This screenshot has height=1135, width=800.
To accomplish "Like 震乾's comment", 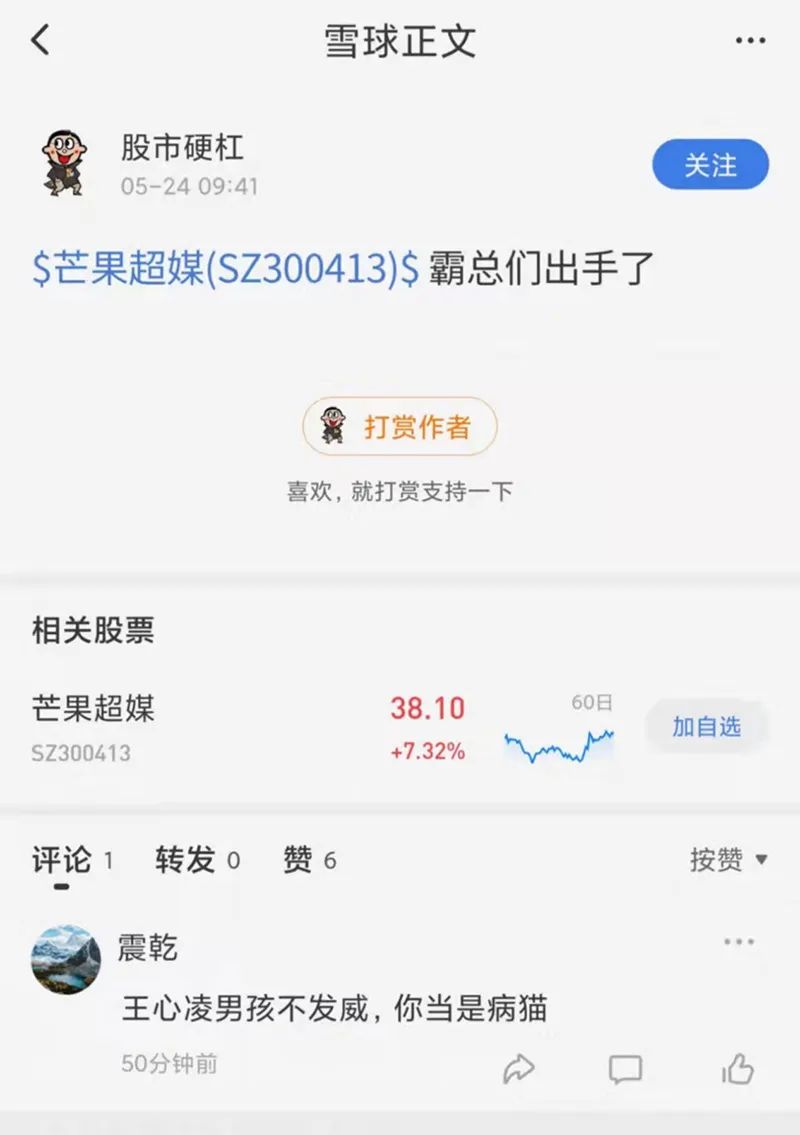I will pos(738,1069).
